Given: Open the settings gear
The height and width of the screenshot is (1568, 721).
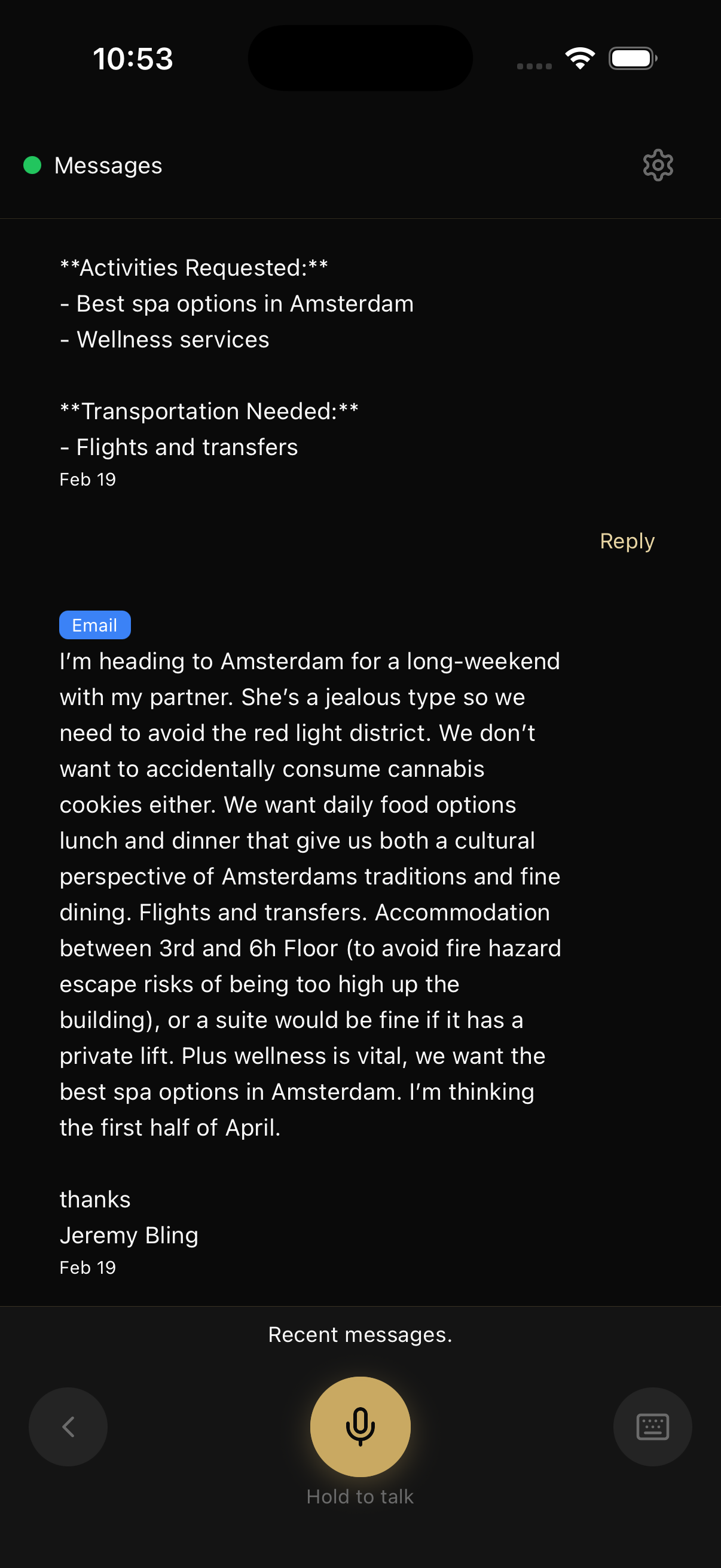Looking at the screenshot, I should 658,165.
